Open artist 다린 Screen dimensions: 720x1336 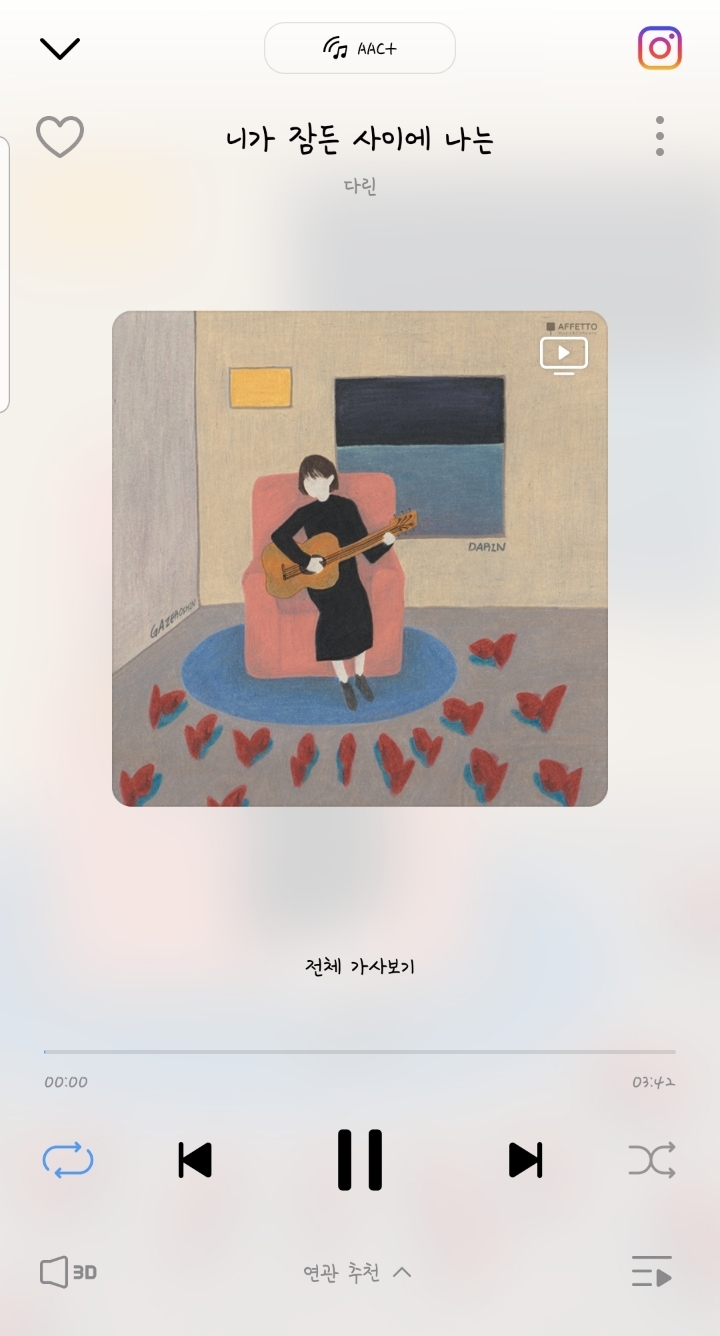[360, 186]
